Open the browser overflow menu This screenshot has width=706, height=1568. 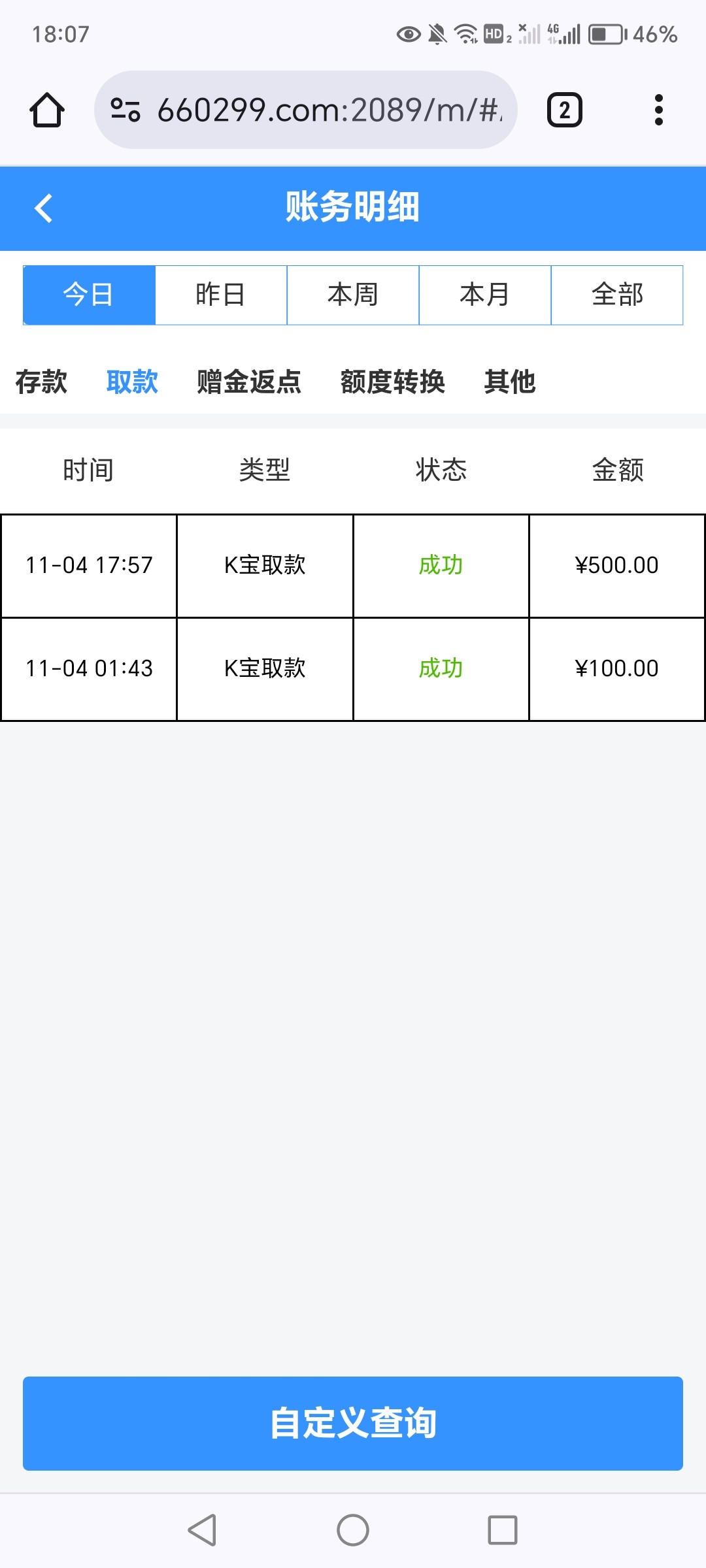point(658,110)
